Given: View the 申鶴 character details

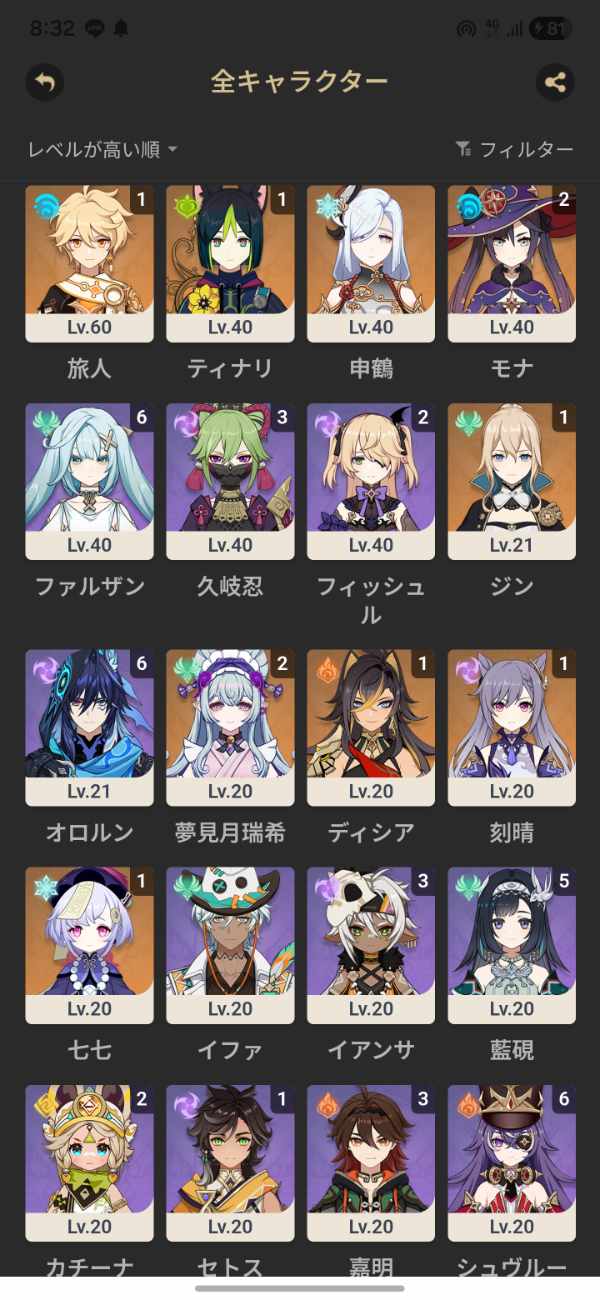Looking at the screenshot, I should click(x=371, y=263).
